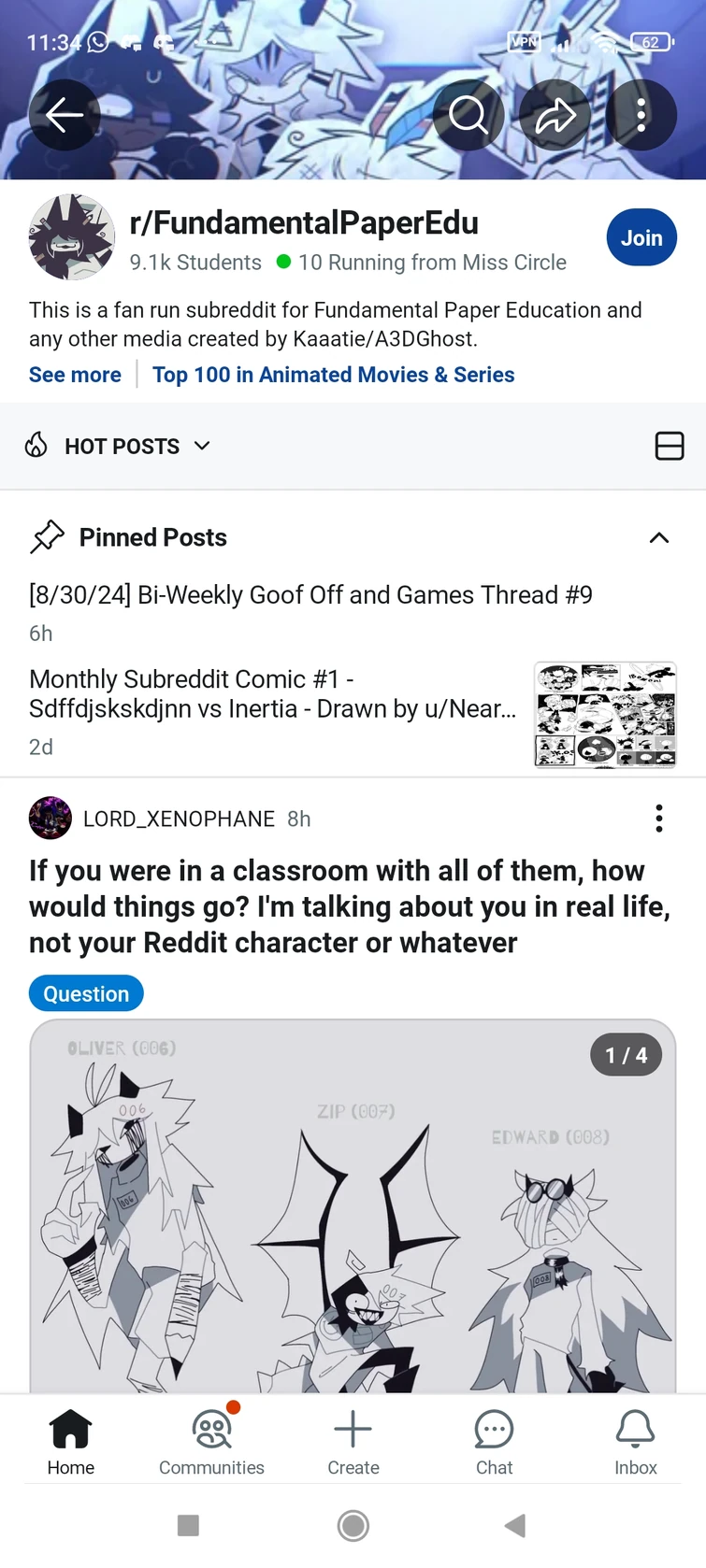This screenshot has width=706, height=1568.
Task: Open the Monthly Subreddit Comic #1 post
Action: pos(272,693)
